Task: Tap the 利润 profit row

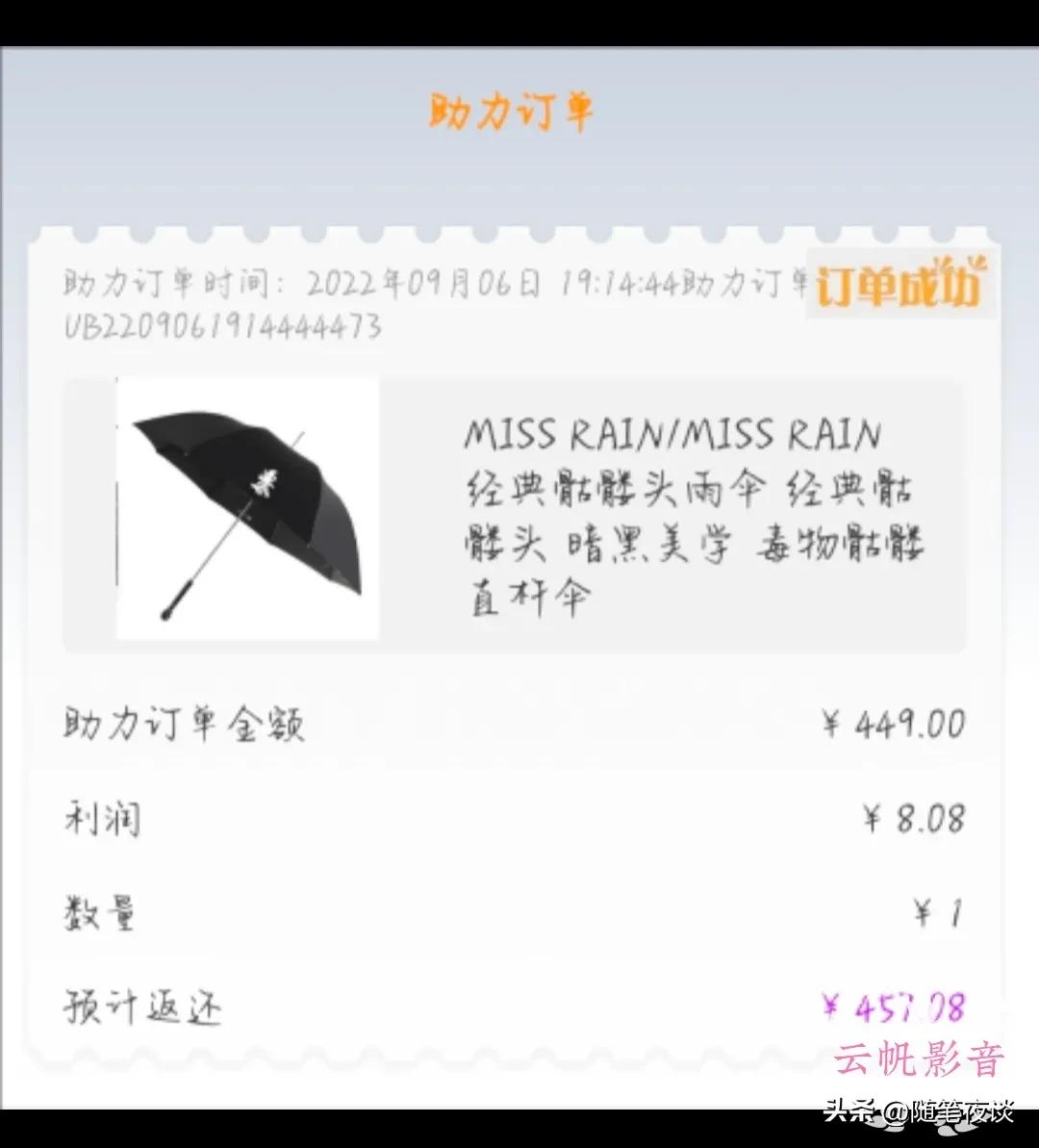Action: (x=101, y=819)
